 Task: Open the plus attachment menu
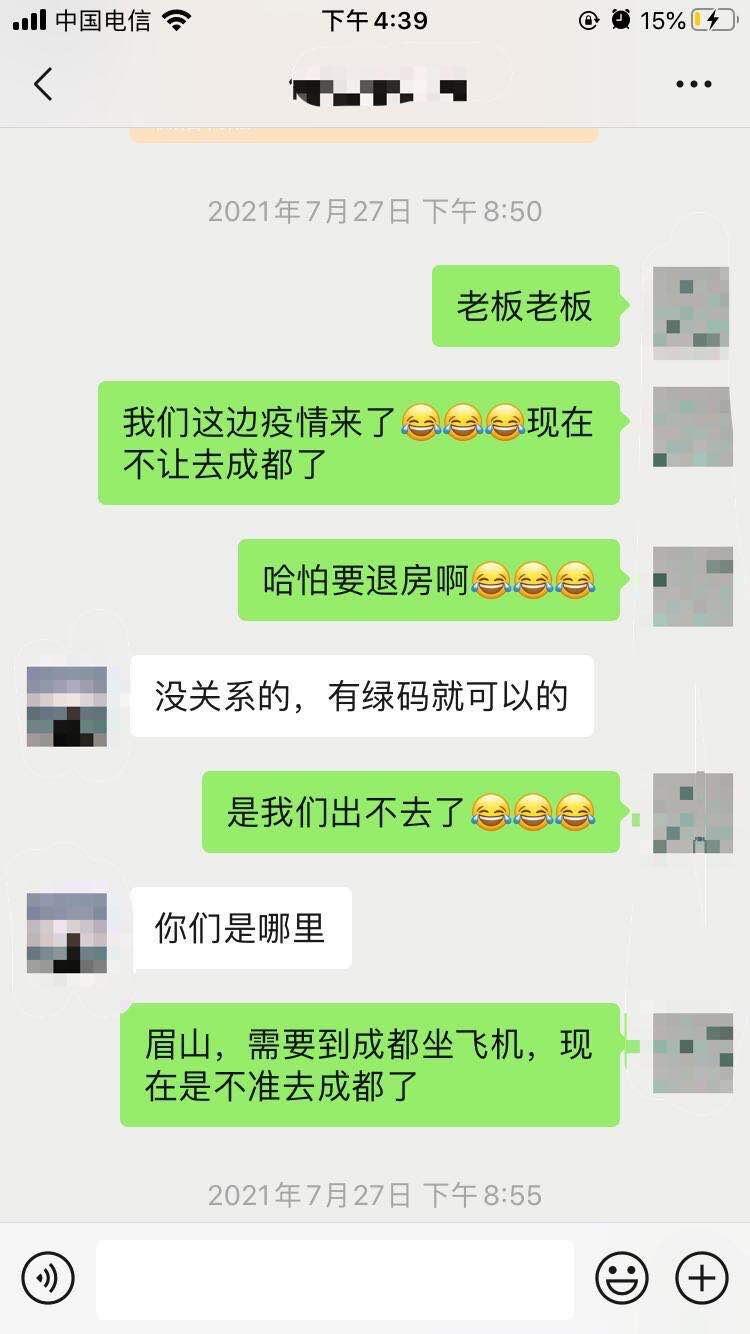click(x=702, y=1278)
